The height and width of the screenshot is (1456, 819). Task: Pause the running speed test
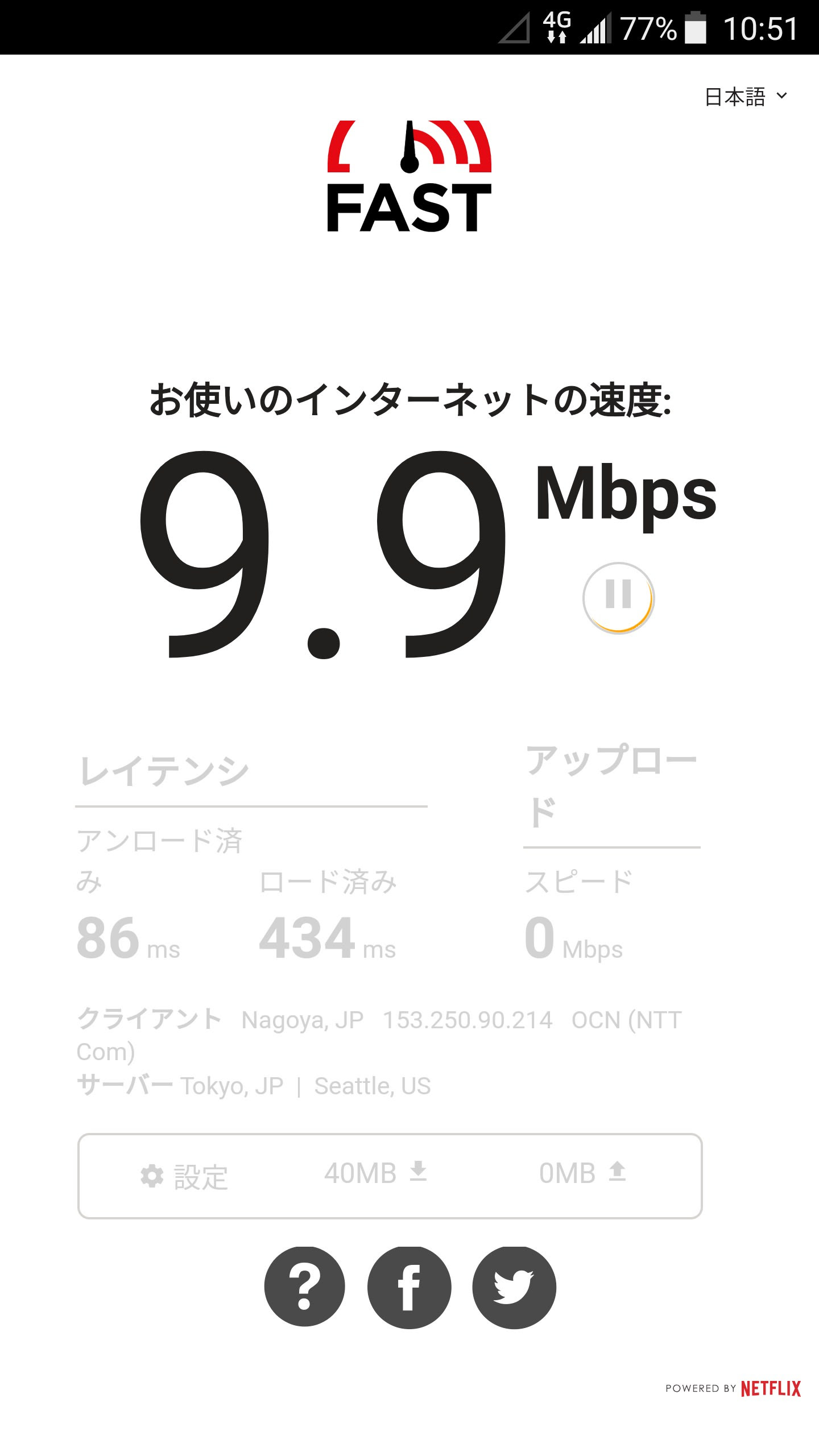coord(618,597)
